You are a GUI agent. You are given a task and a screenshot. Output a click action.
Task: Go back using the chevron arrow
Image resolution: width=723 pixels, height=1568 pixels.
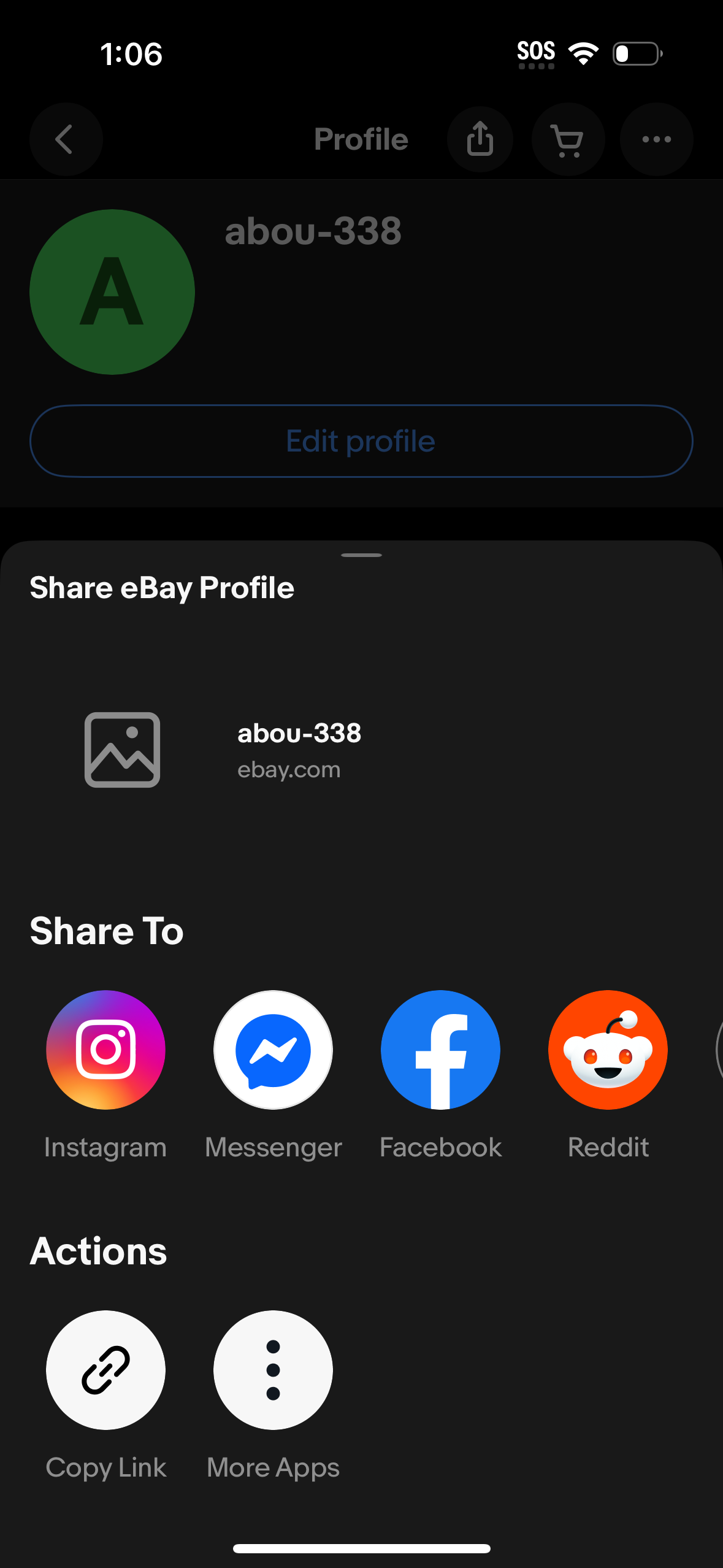pos(66,139)
